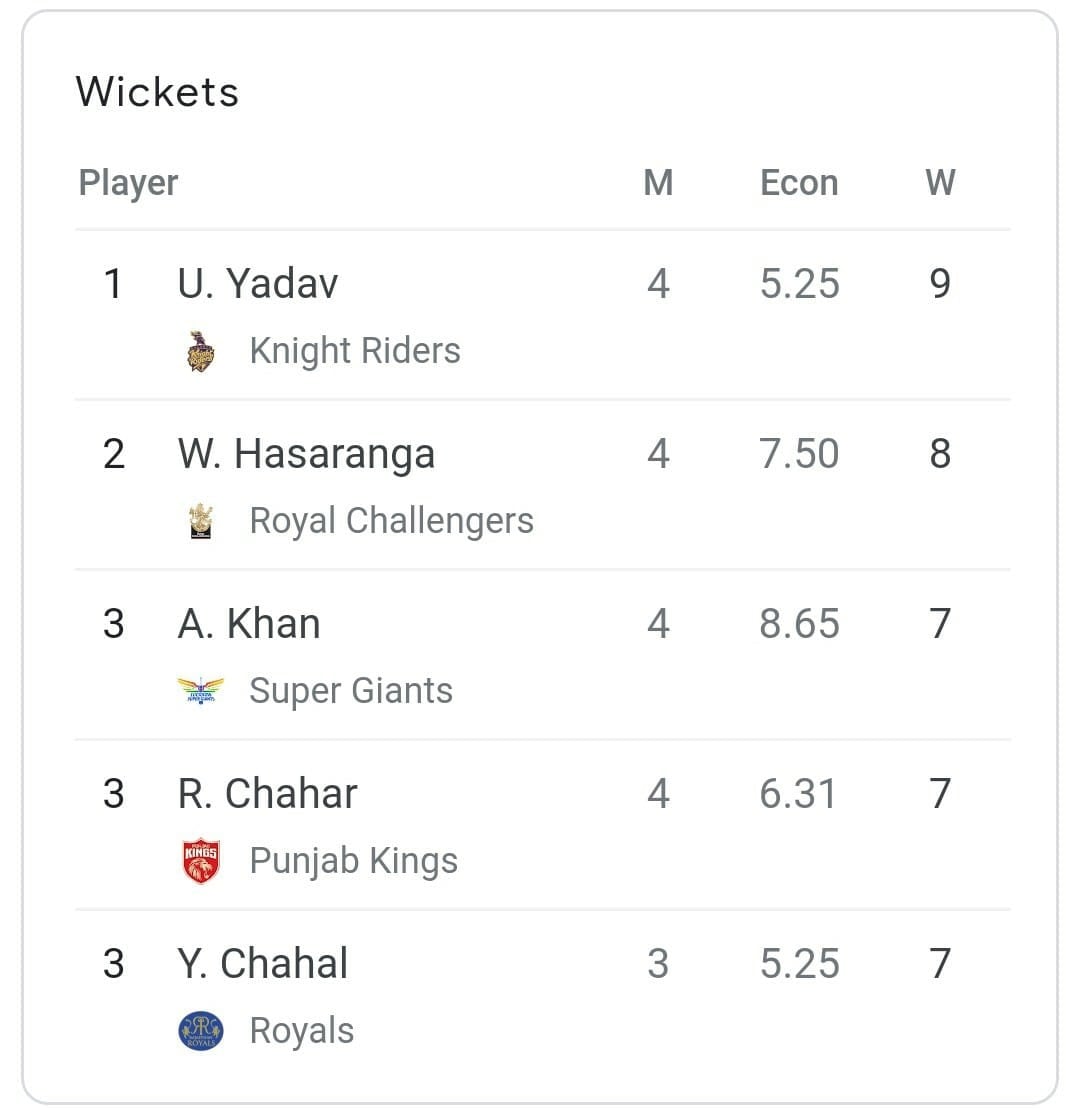Click the M column header
The width and height of the screenshot is (1080, 1109).
click(x=659, y=182)
